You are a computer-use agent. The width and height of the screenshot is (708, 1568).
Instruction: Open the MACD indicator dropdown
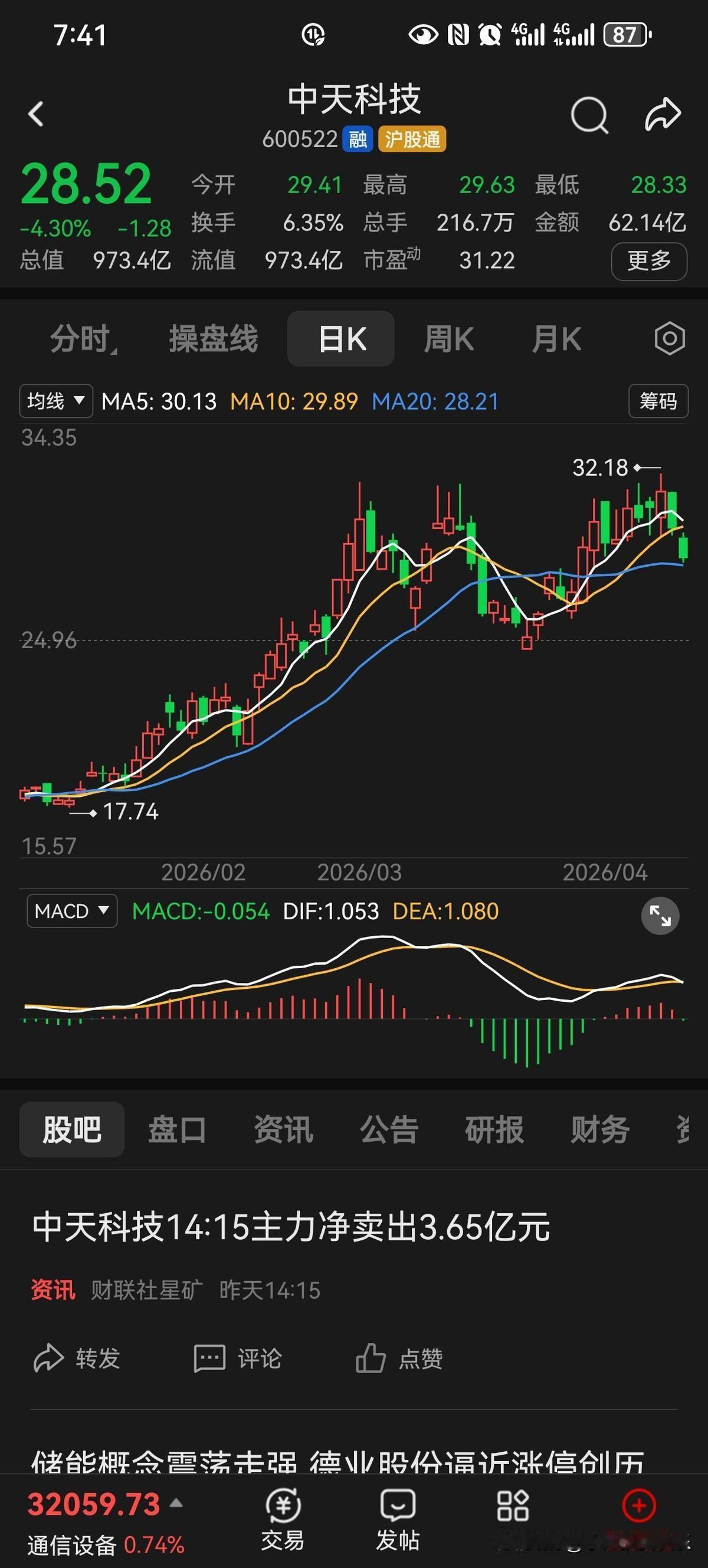72,911
